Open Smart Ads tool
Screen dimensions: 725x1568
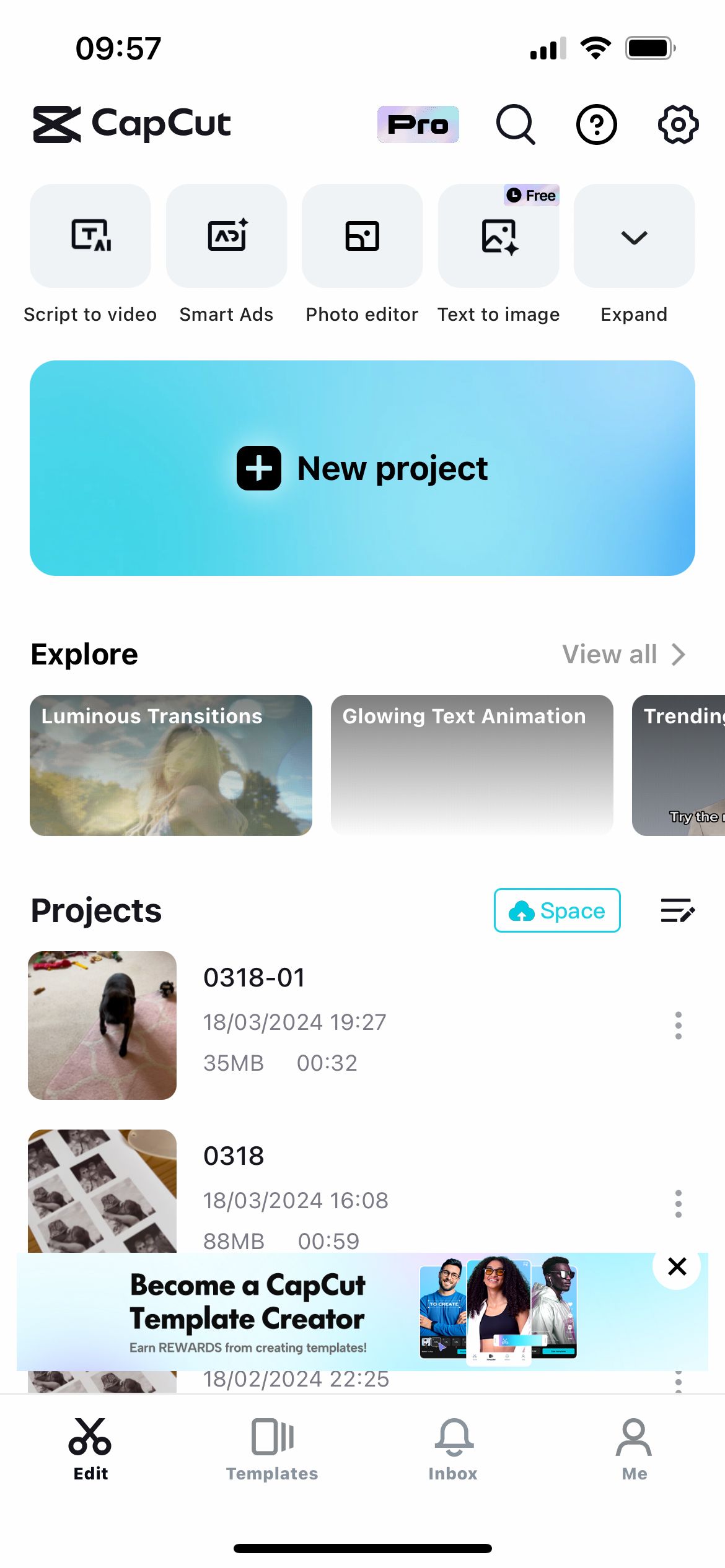pos(227,236)
